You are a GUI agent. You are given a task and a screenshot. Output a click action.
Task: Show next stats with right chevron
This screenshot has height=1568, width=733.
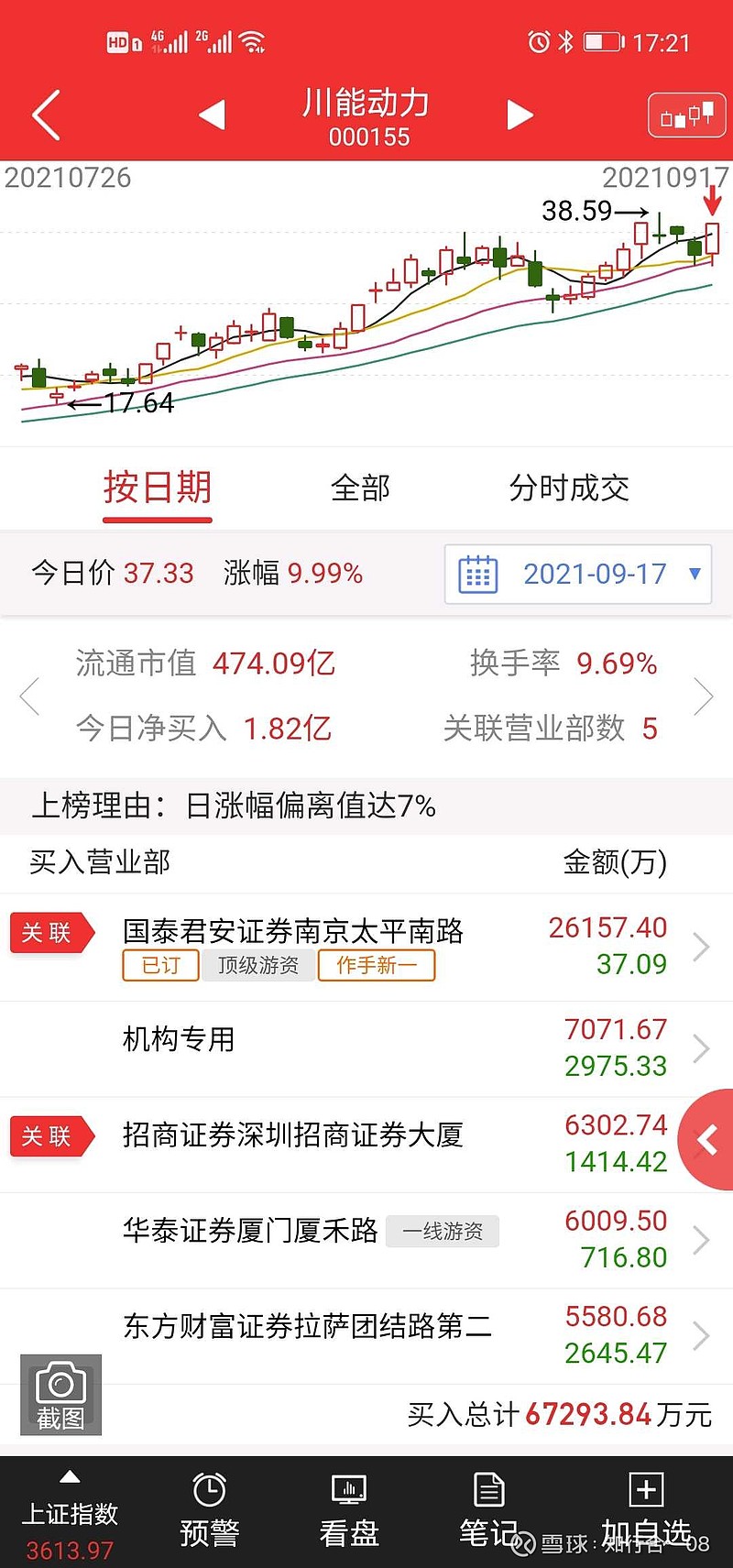click(704, 696)
